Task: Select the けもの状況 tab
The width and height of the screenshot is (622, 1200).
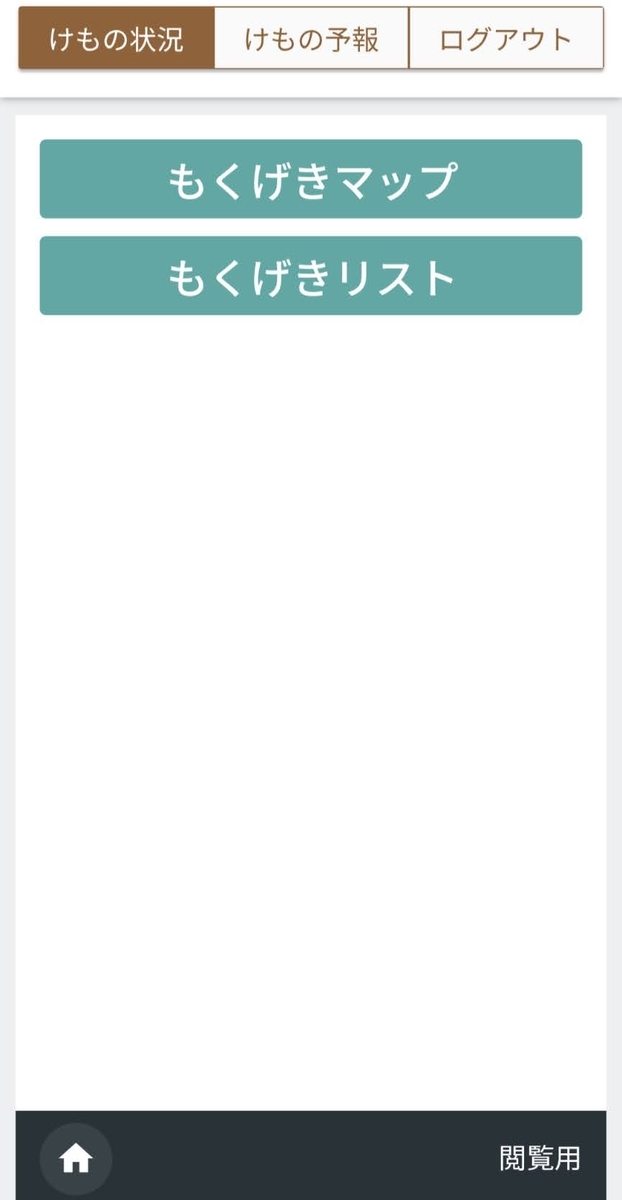Action: [116, 39]
